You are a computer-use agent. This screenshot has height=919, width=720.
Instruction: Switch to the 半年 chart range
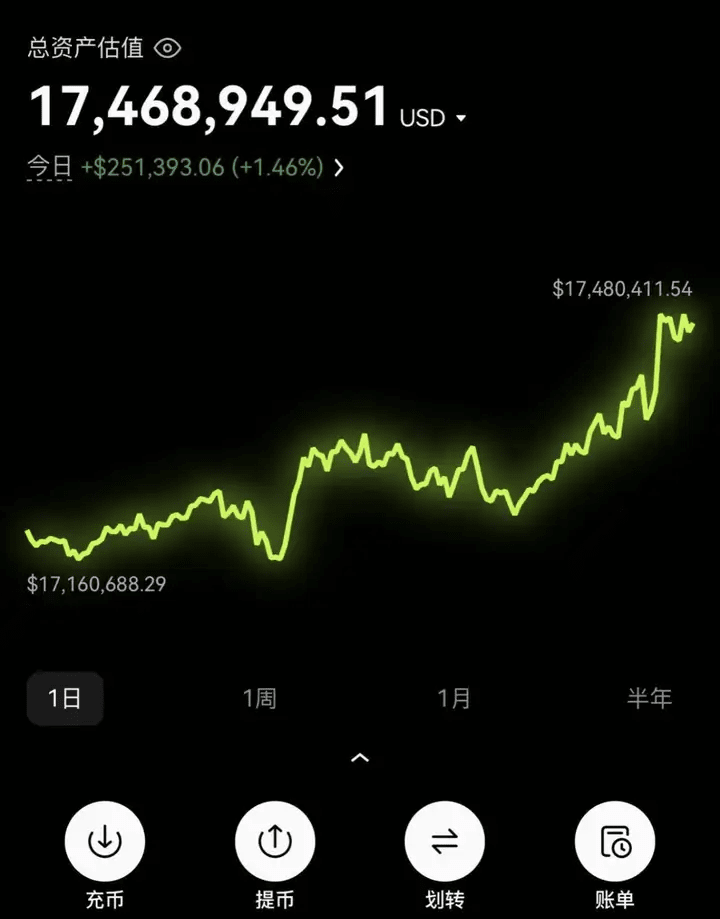(649, 697)
